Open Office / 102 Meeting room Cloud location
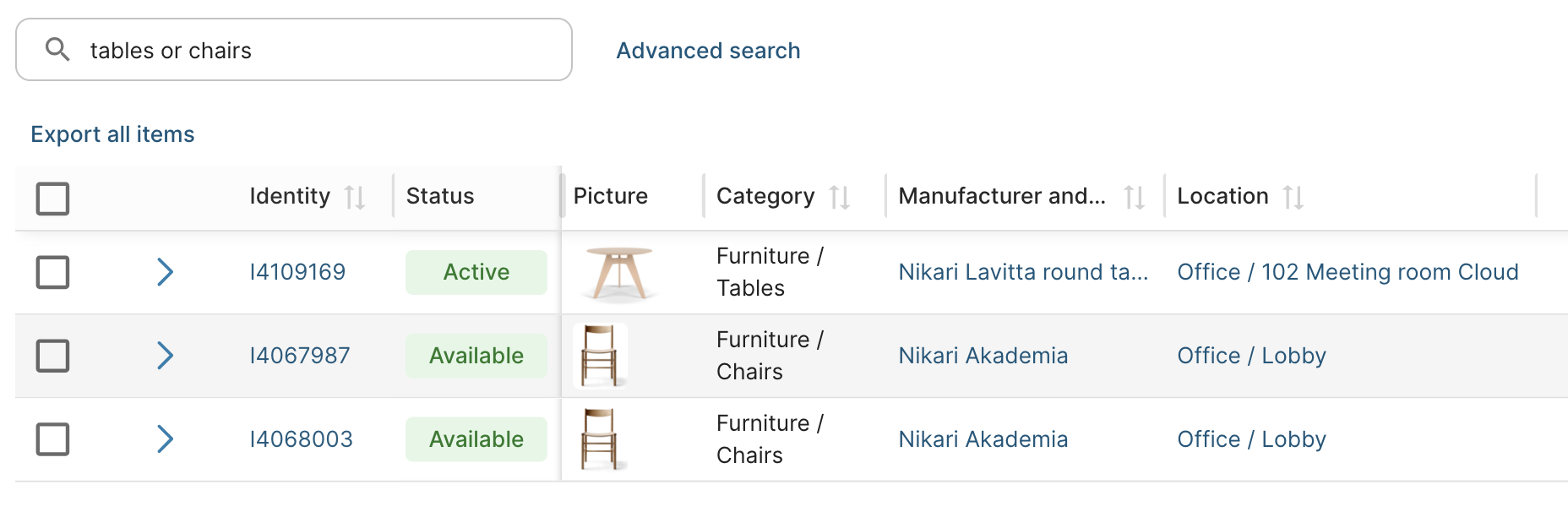This screenshot has width=1568, height=512. [x=1347, y=272]
